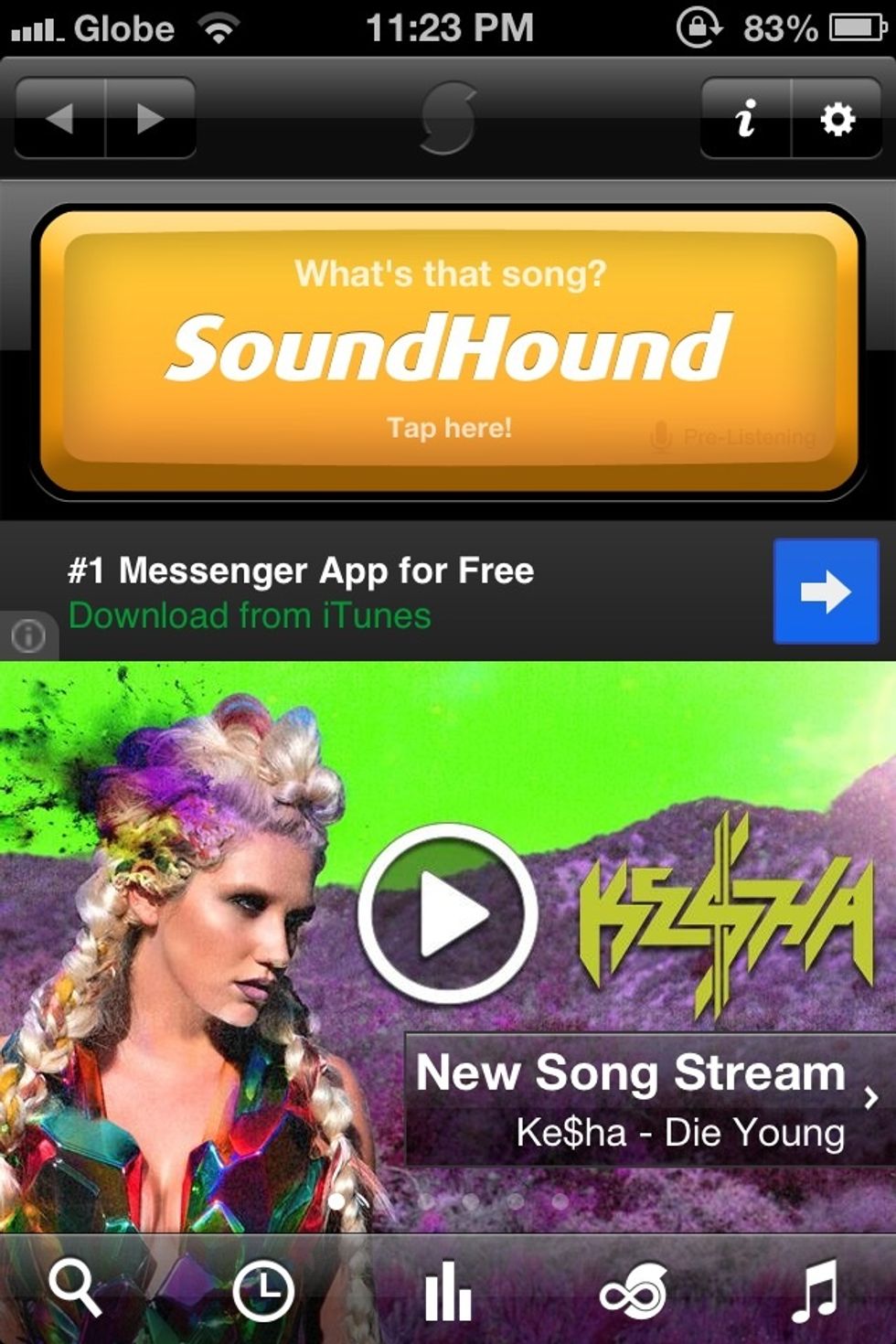Image resolution: width=896 pixels, height=1344 pixels.
Task: Open the Messenger App ad arrow
Action: pos(826,592)
